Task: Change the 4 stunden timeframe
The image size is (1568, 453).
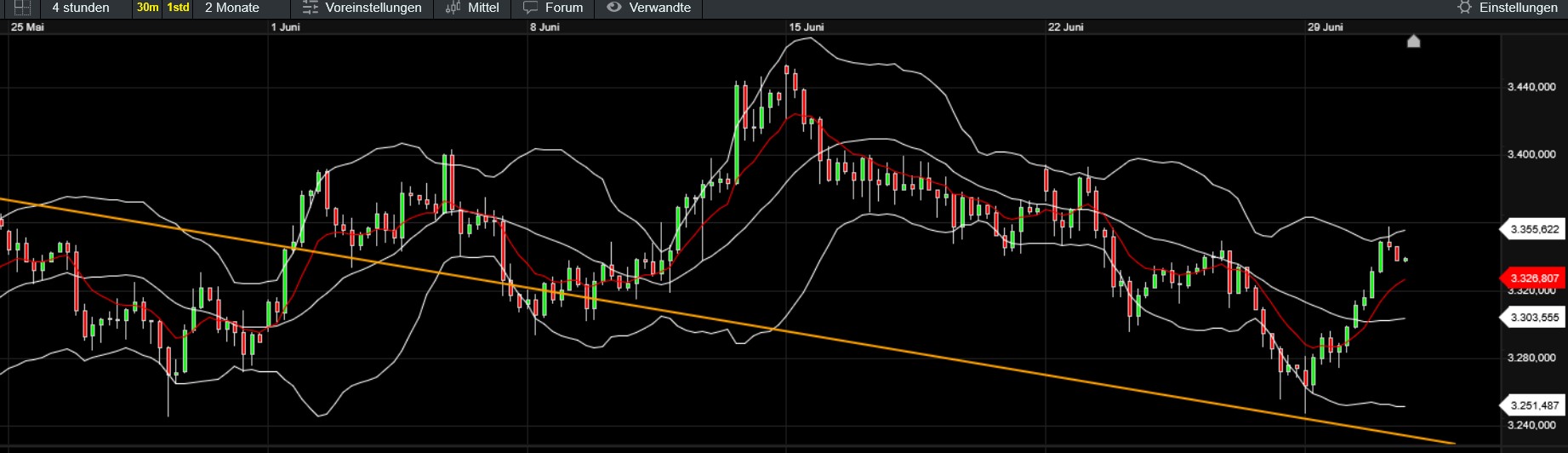Action: coord(81,8)
